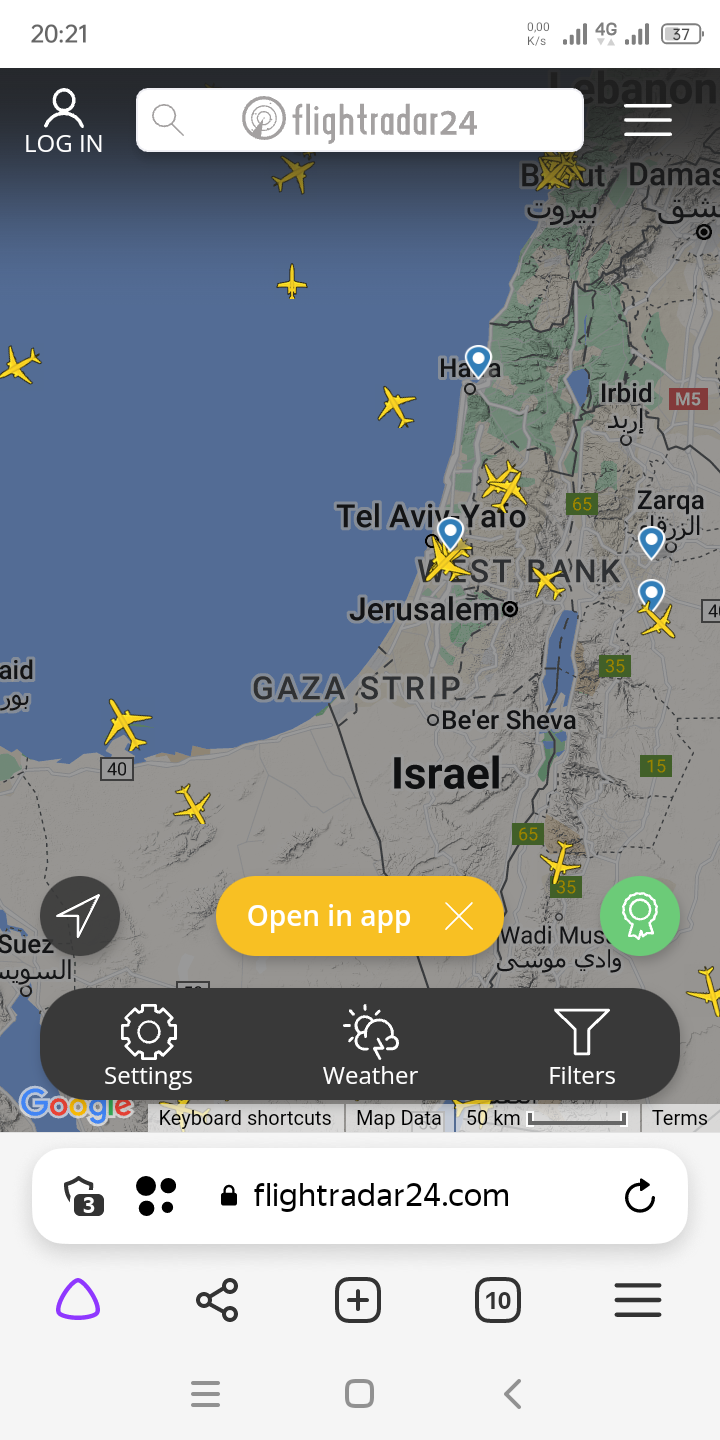This screenshot has width=720, height=1440.
Task: Open the flightradar24 search box
Action: (360, 121)
